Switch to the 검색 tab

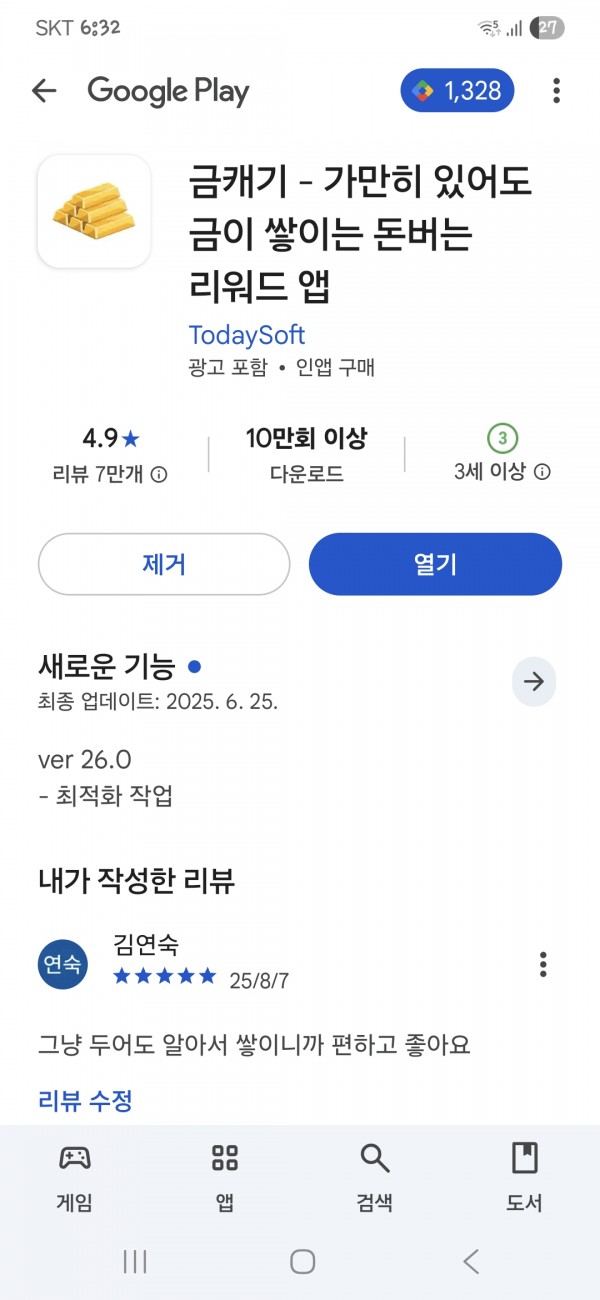[x=374, y=1178]
